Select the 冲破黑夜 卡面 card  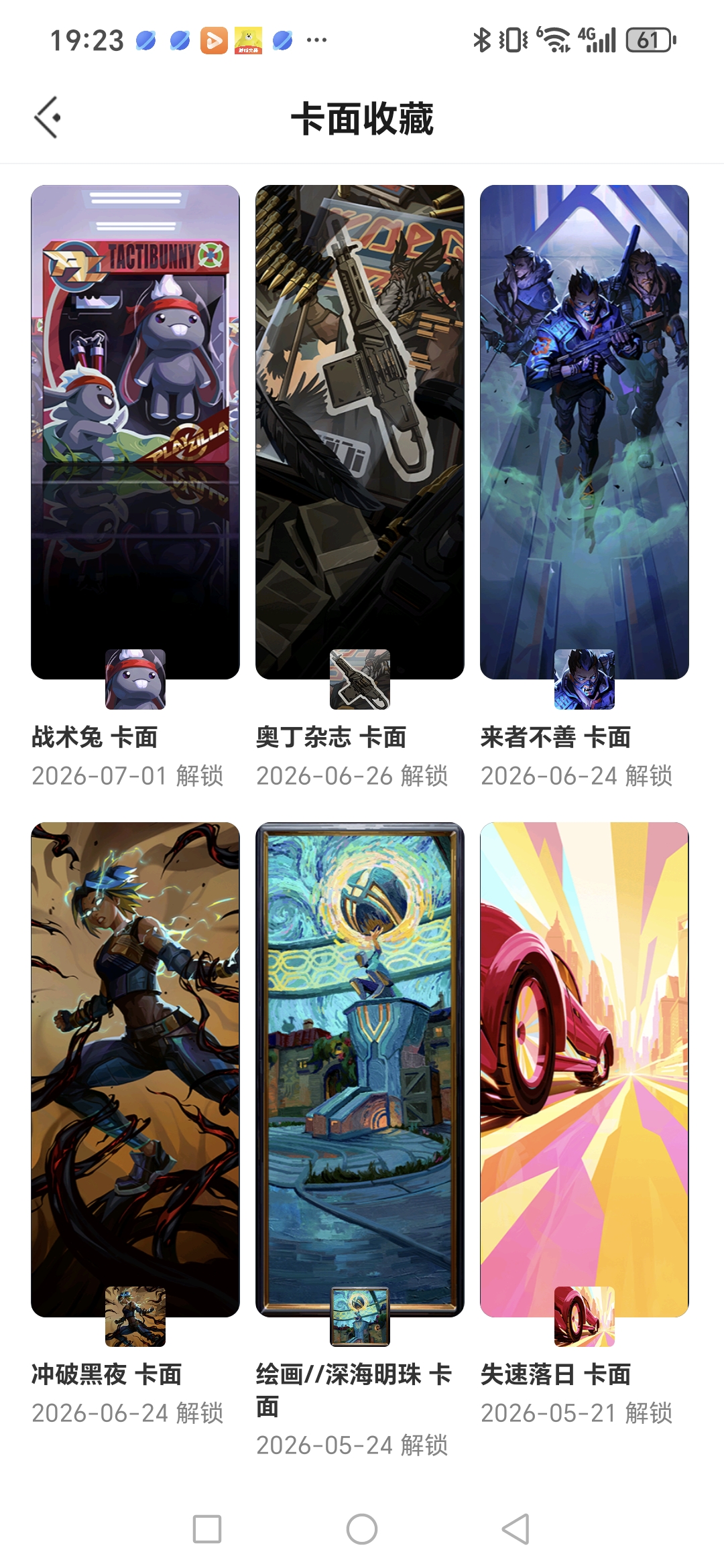pyautogui.click(x=135, y=1069)
